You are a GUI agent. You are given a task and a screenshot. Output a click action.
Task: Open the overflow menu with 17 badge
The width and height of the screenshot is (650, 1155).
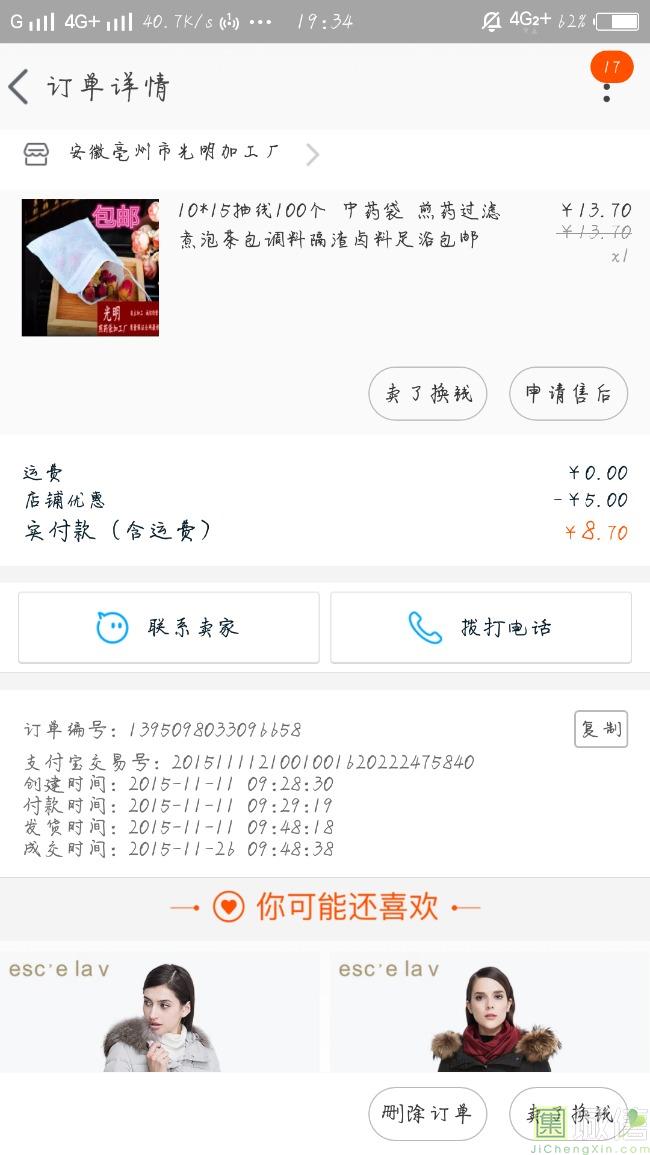pos(606,91)
